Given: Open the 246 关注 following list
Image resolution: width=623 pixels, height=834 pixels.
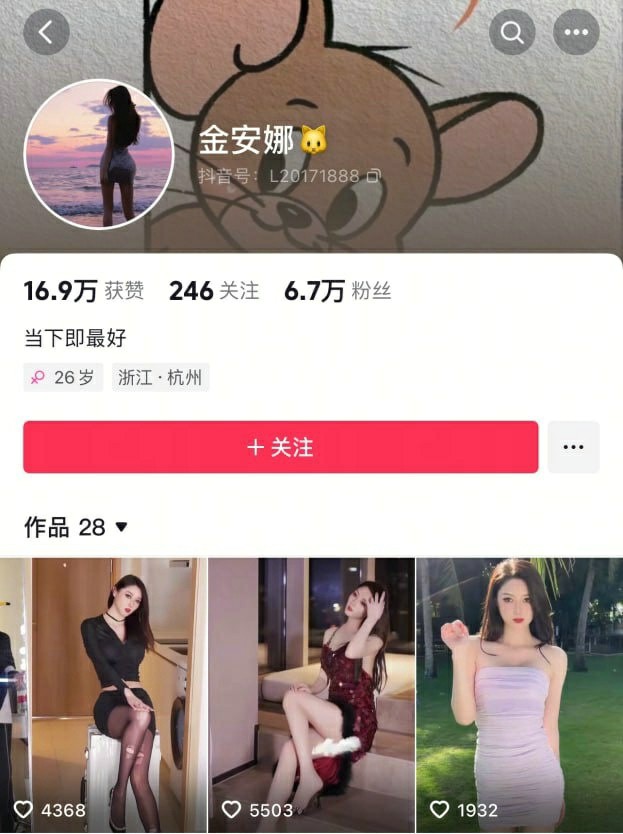Looking at the screenshot, I should [x=214, y=291].
